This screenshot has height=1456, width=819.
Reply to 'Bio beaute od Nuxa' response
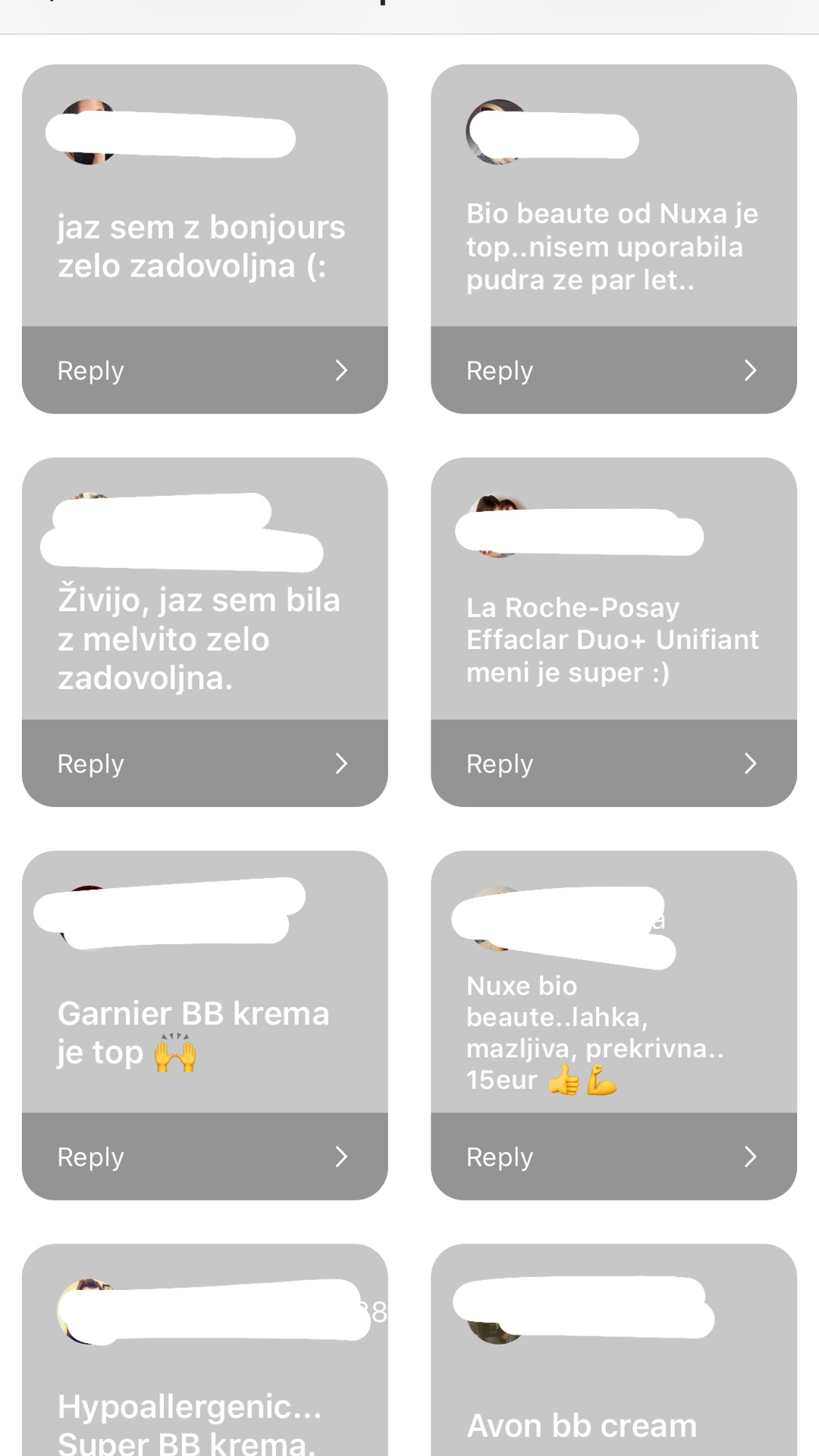(613, 370)
